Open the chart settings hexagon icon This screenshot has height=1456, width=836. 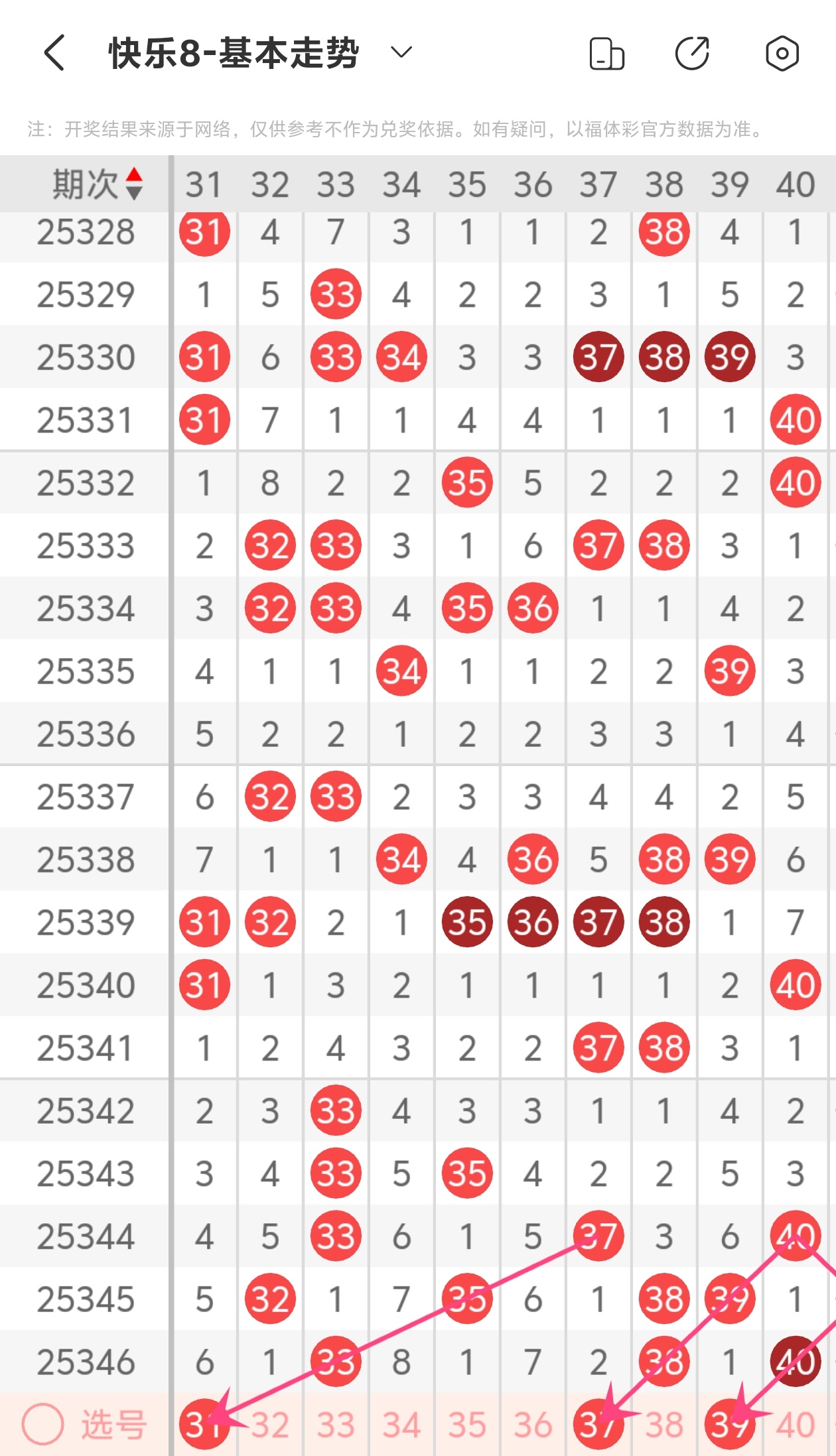pyautogui.click(x=782, y=53)
